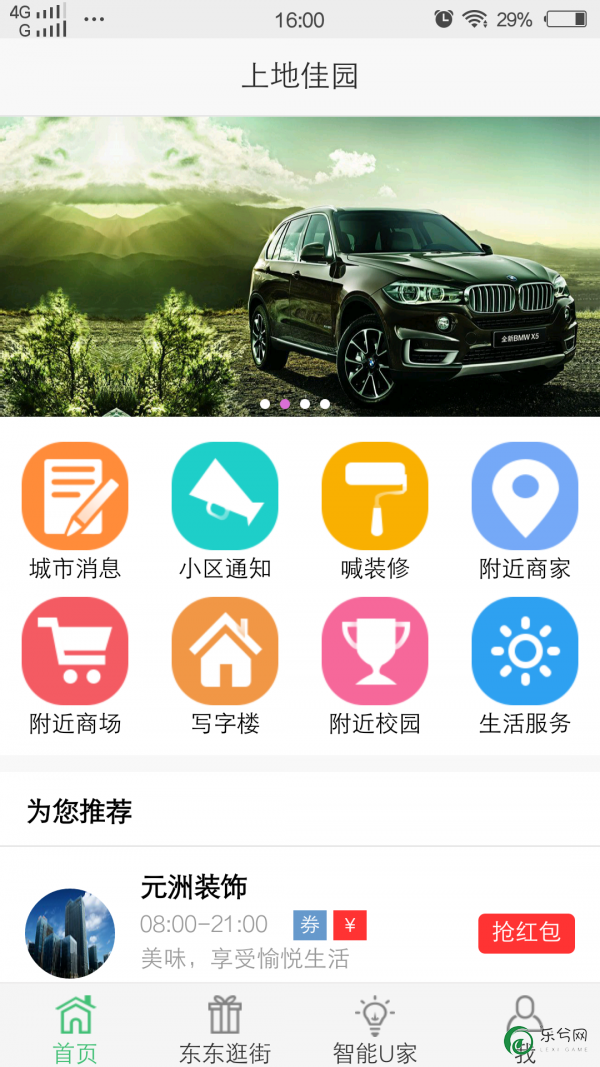This screenshot has width=600, height=1067.
Task: Switch to the 首页 tab
Action: 75,1027
